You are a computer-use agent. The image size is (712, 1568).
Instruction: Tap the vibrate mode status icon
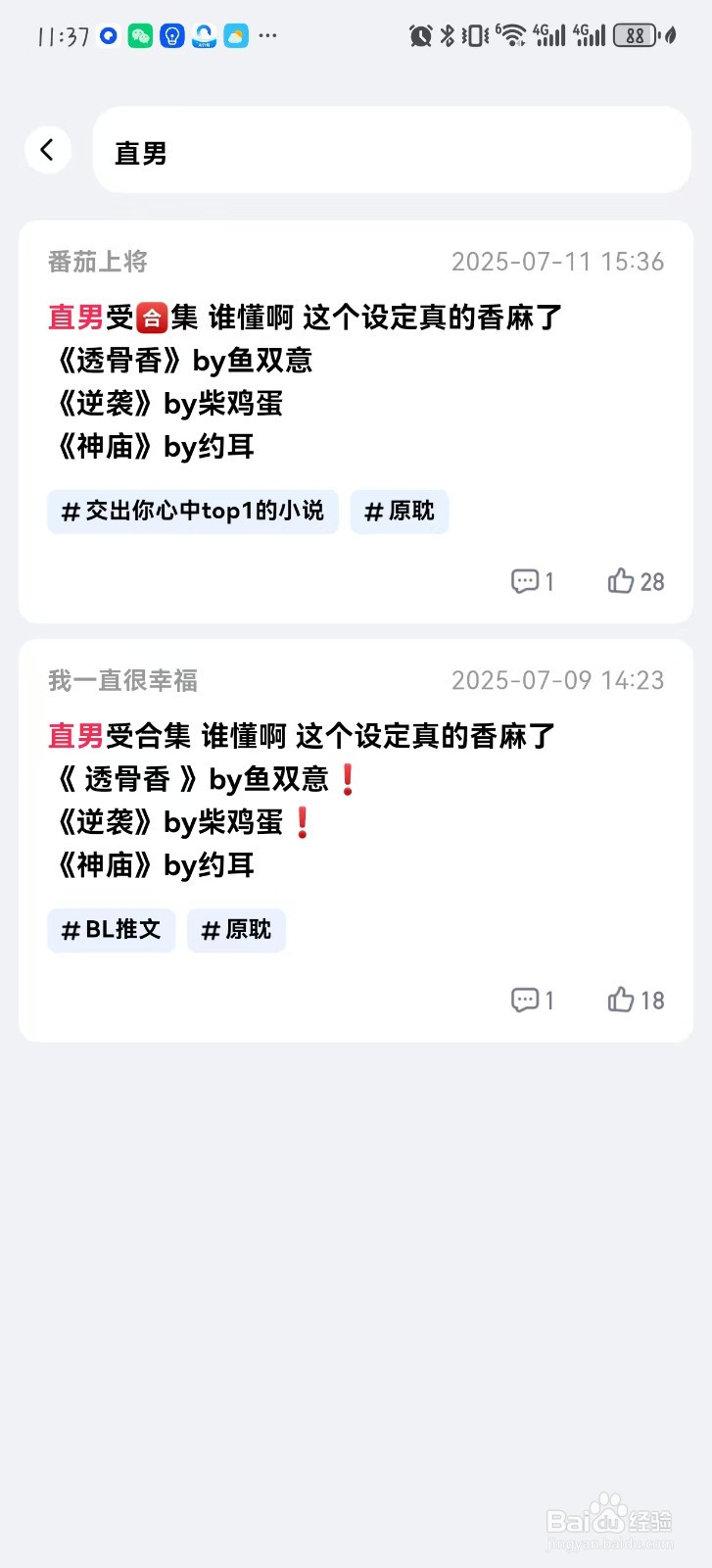[473, 34]
